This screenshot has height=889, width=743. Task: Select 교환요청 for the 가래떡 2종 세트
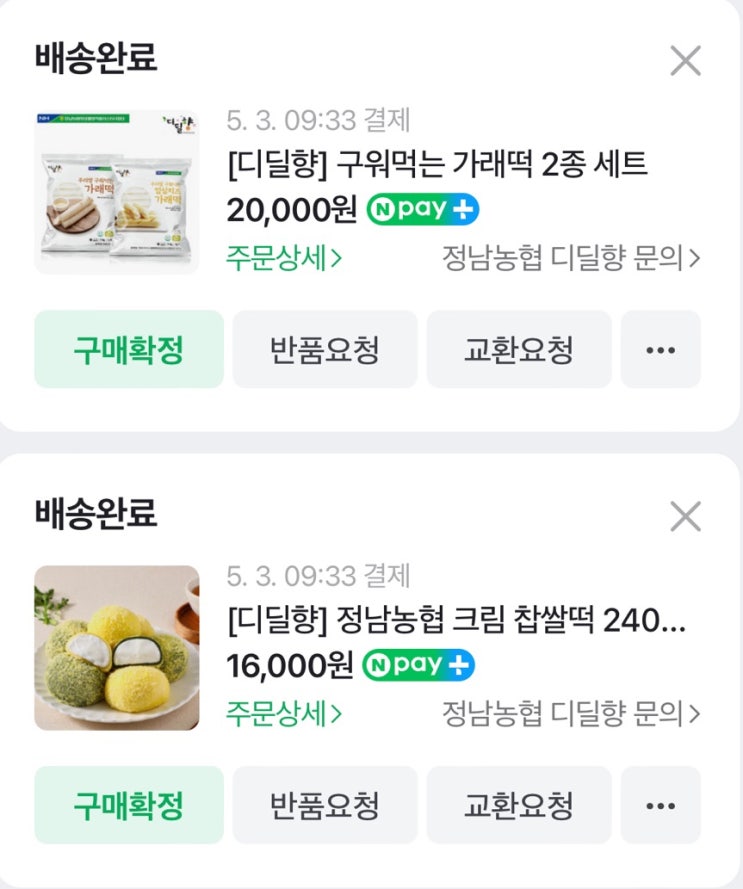tap(519, 349)
